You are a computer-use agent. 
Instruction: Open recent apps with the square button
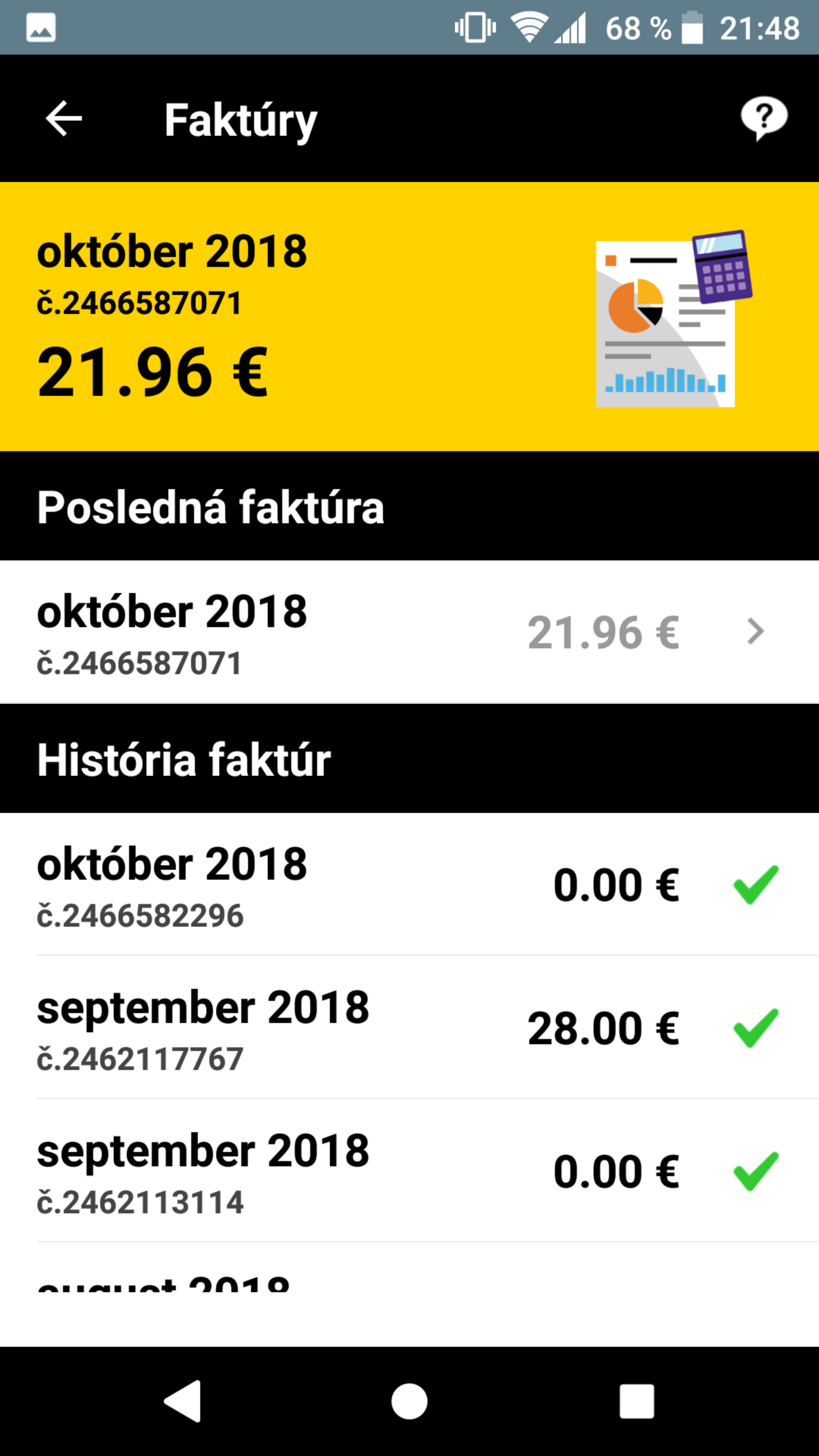click(x=637, y=1401)
